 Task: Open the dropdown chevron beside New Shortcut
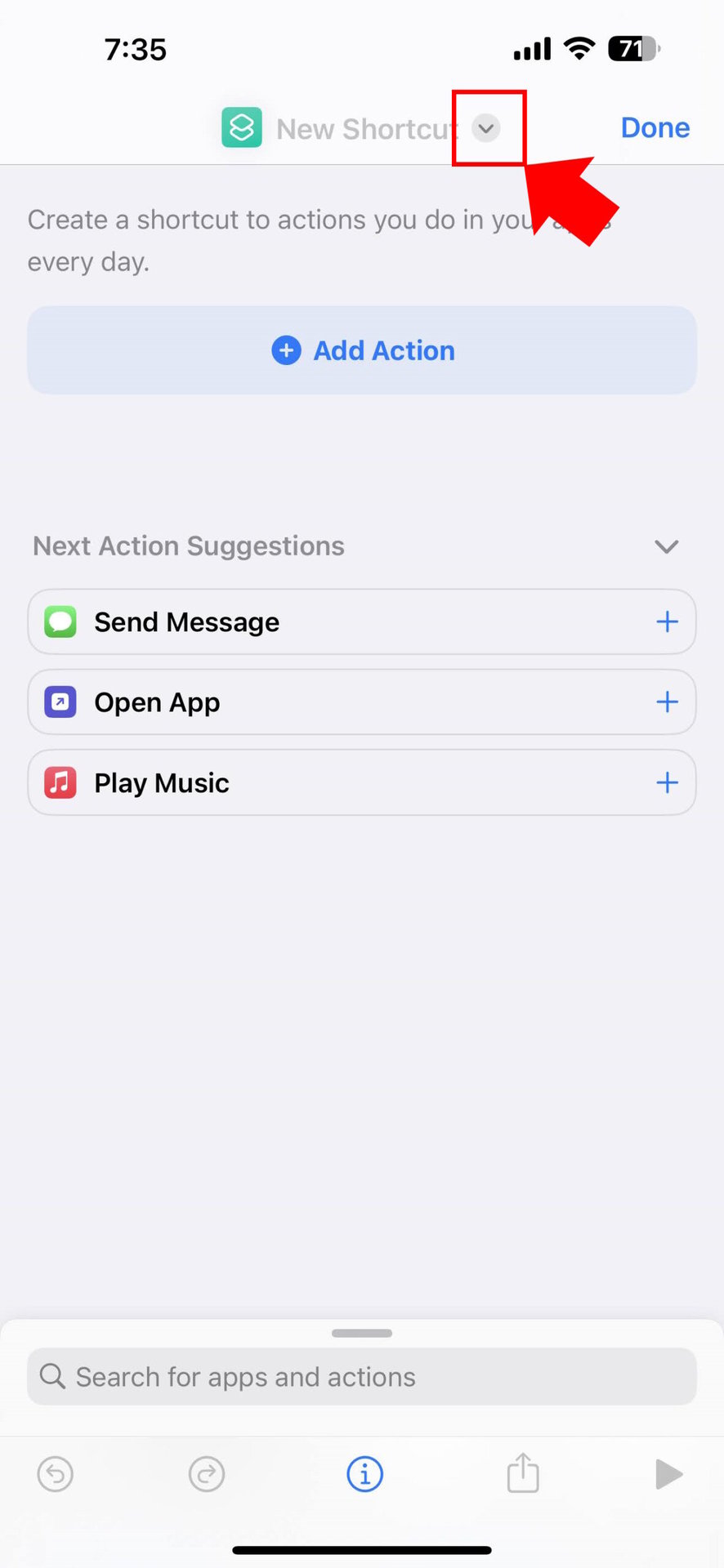coord(486,128)
